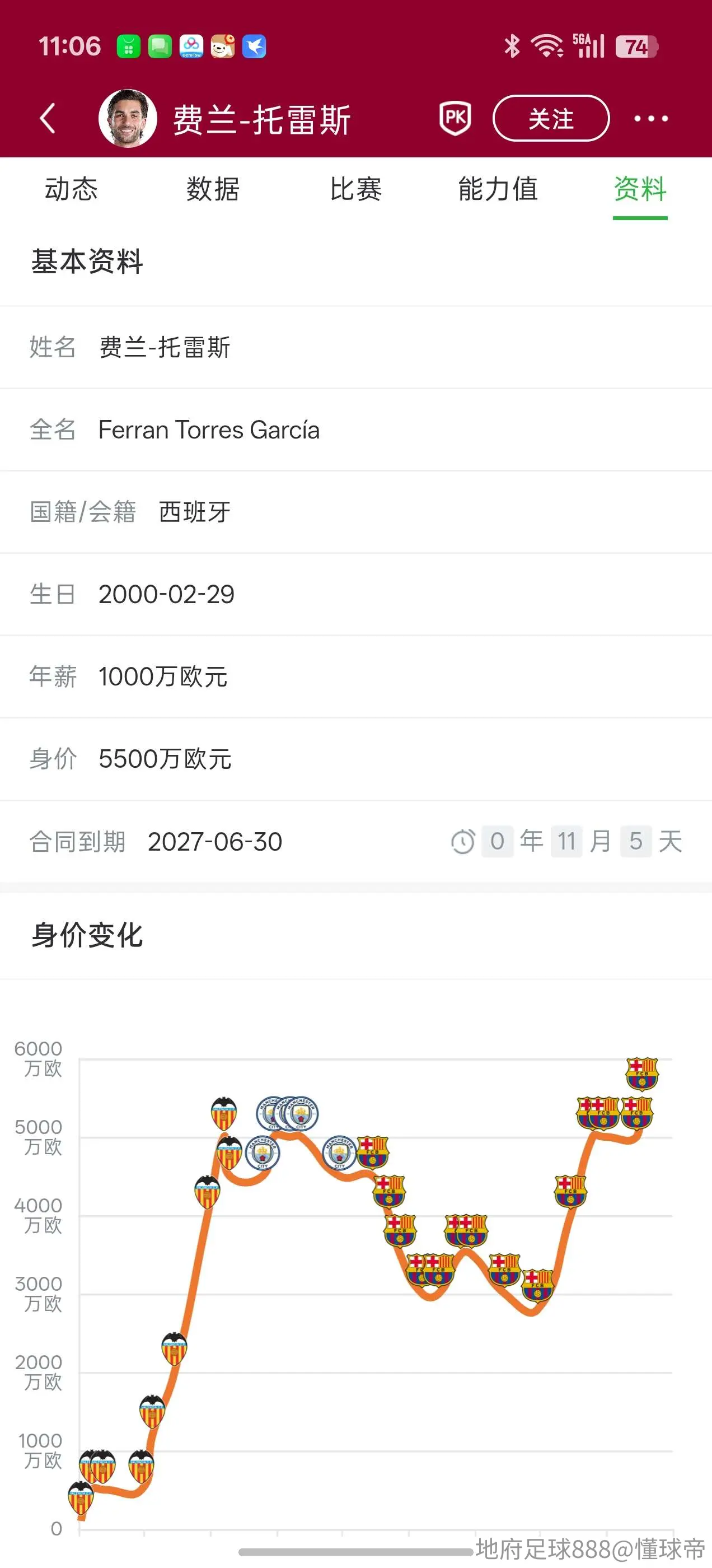This screenshot has height=1568, width=712.
Task: Switch to the 能力值 tab
Action: pyautogui.click(x=498, y=189)
